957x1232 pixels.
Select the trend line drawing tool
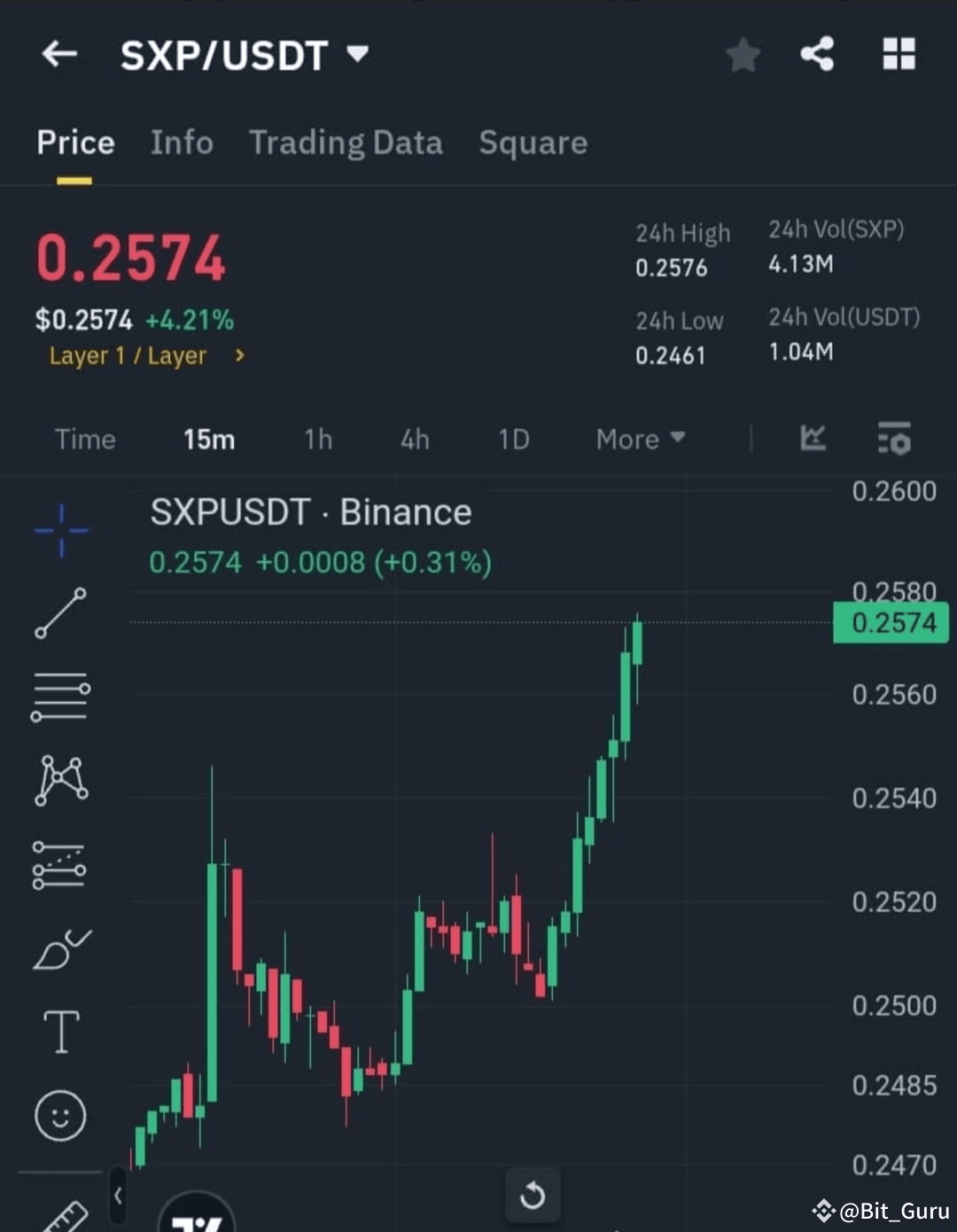[60, 612]
